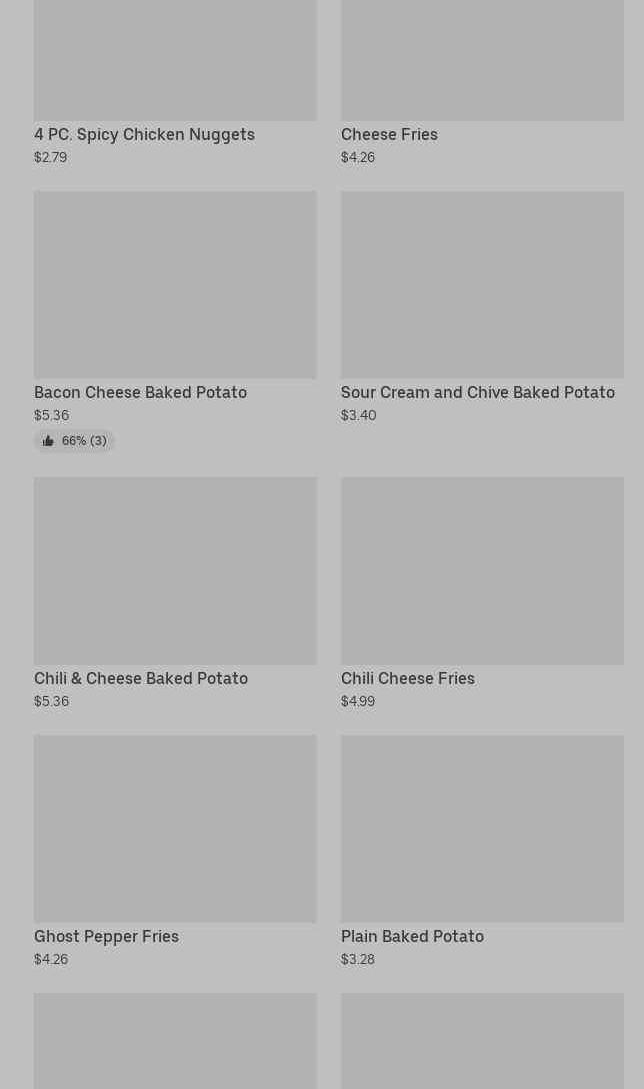644x1089 pixels.
Task: Select Ghost Pepper Fries
Action: [x=175, y=851]
